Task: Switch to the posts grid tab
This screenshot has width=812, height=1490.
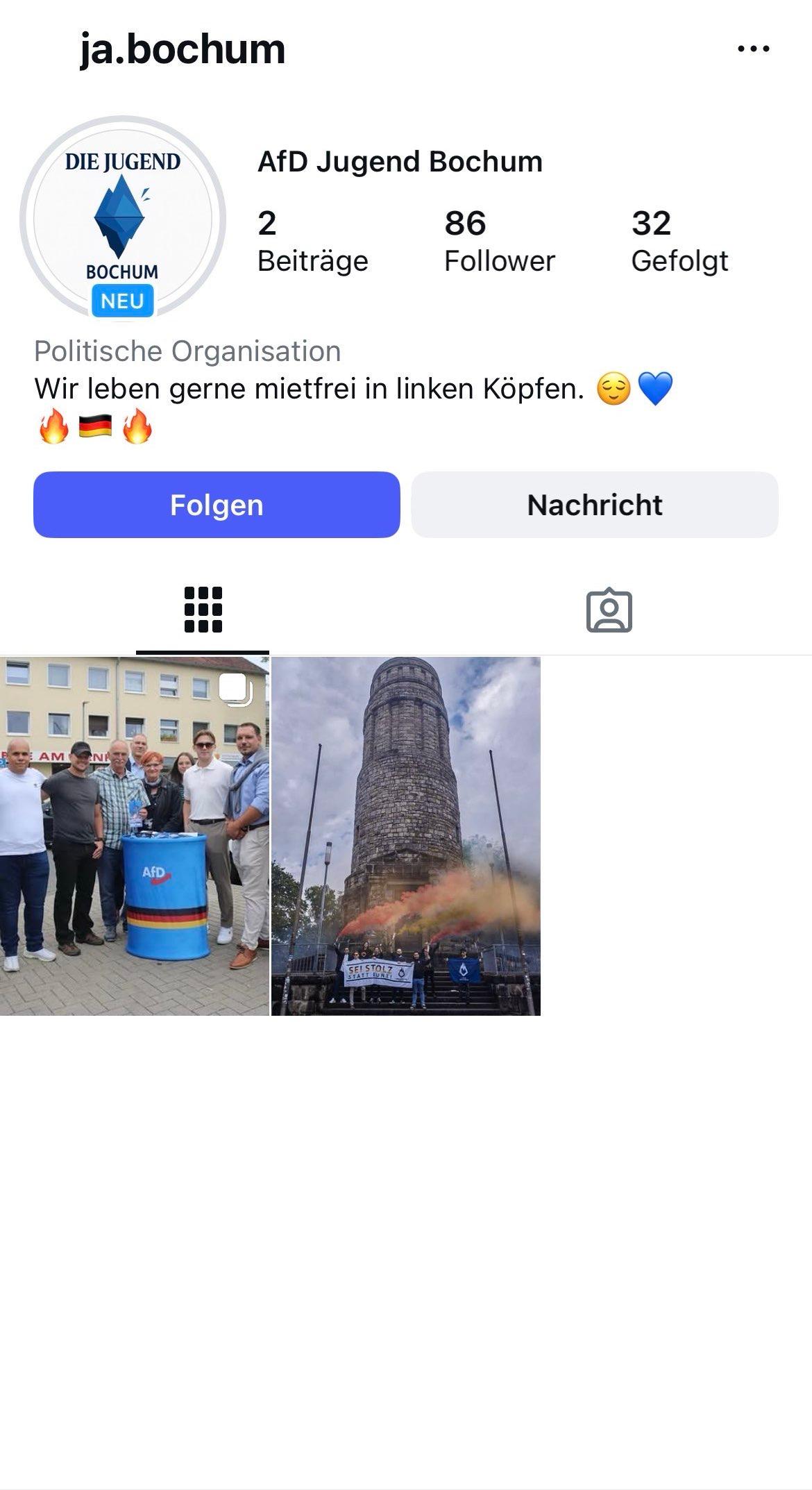Action: [203, 610]
